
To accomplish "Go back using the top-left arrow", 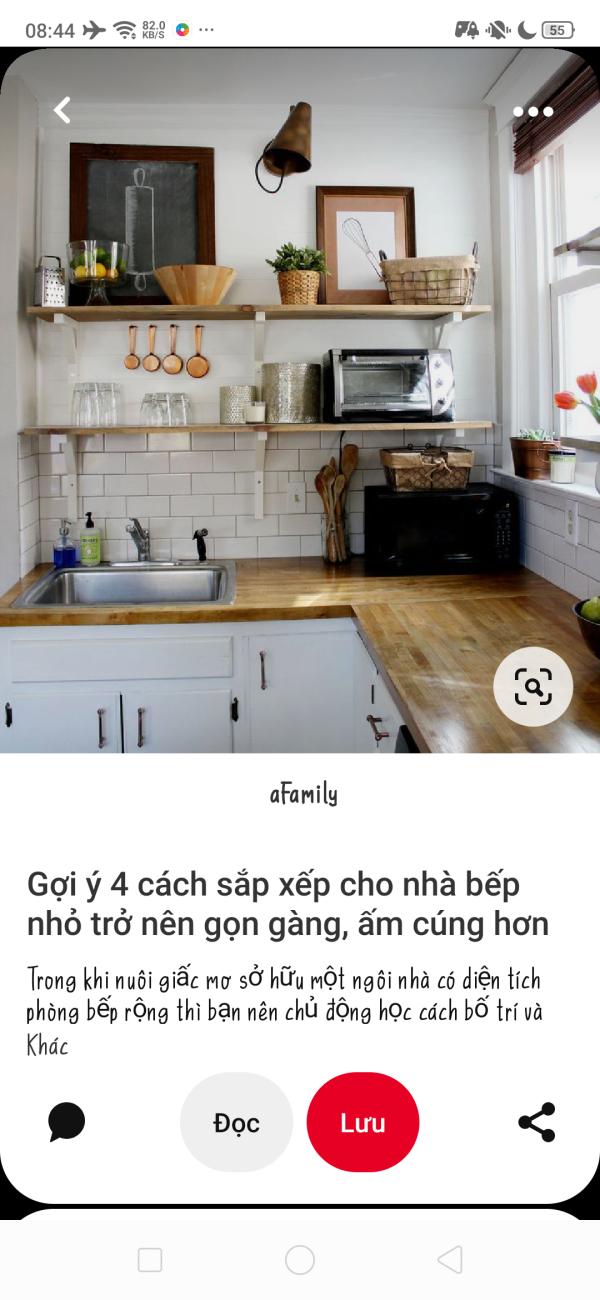I will (x=62, y=110).
